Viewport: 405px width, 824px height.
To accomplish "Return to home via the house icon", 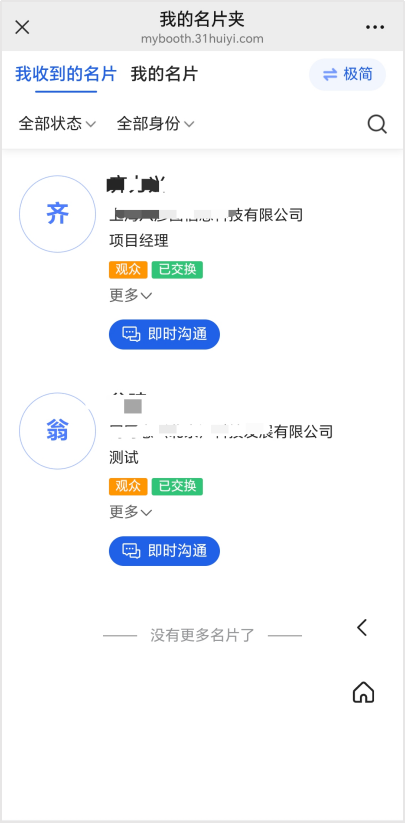I will click(364, 692).
